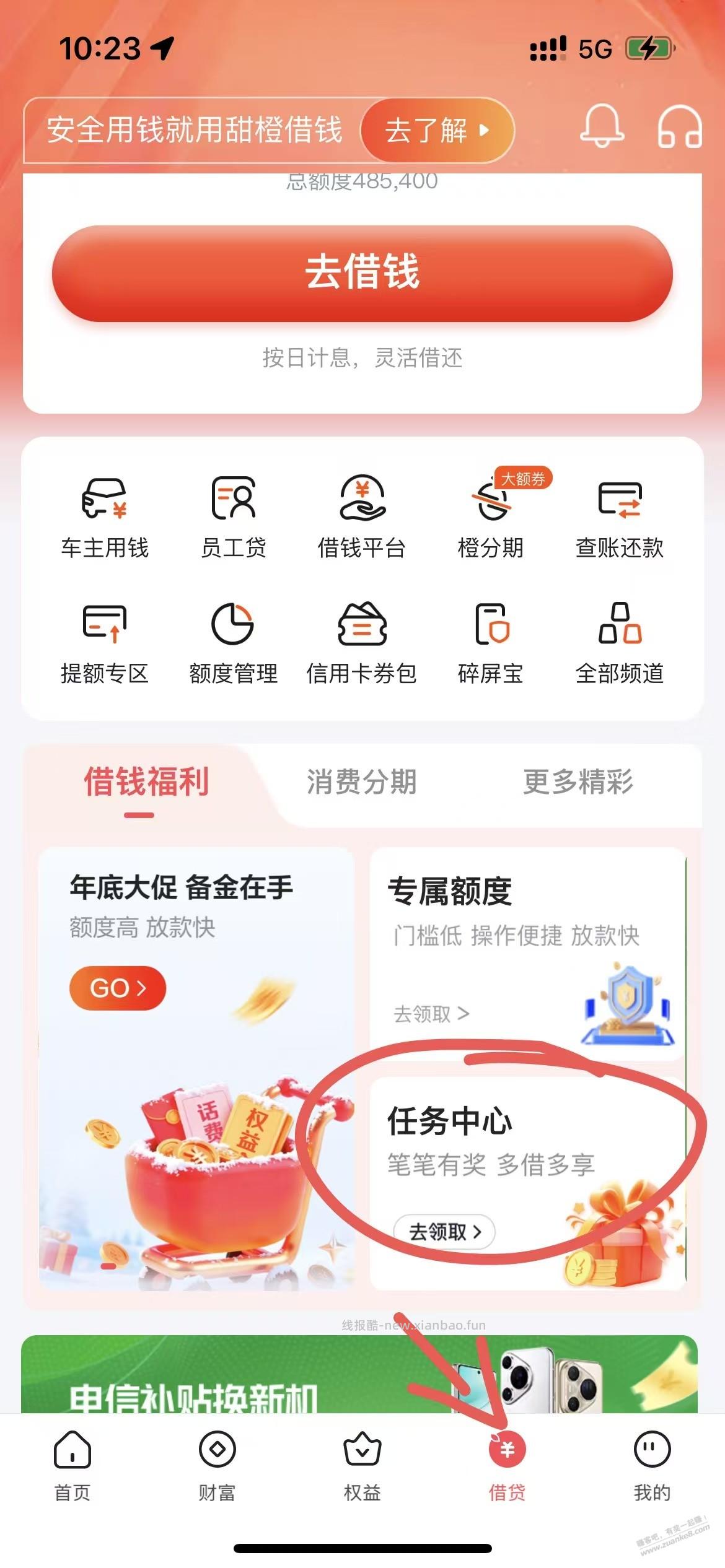Switch to the 消费分期 tab
Screen dimensions: 725x1568
click(362, 783)
